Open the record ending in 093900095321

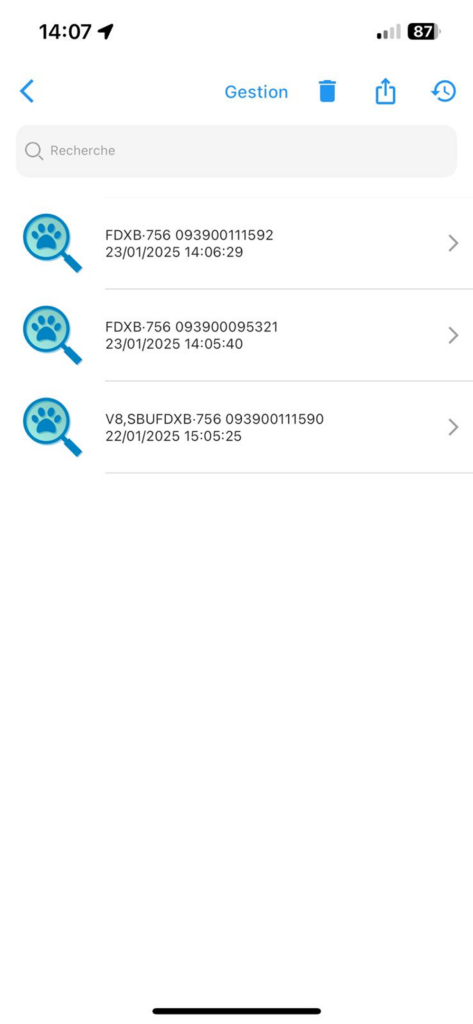pos(236,335)
